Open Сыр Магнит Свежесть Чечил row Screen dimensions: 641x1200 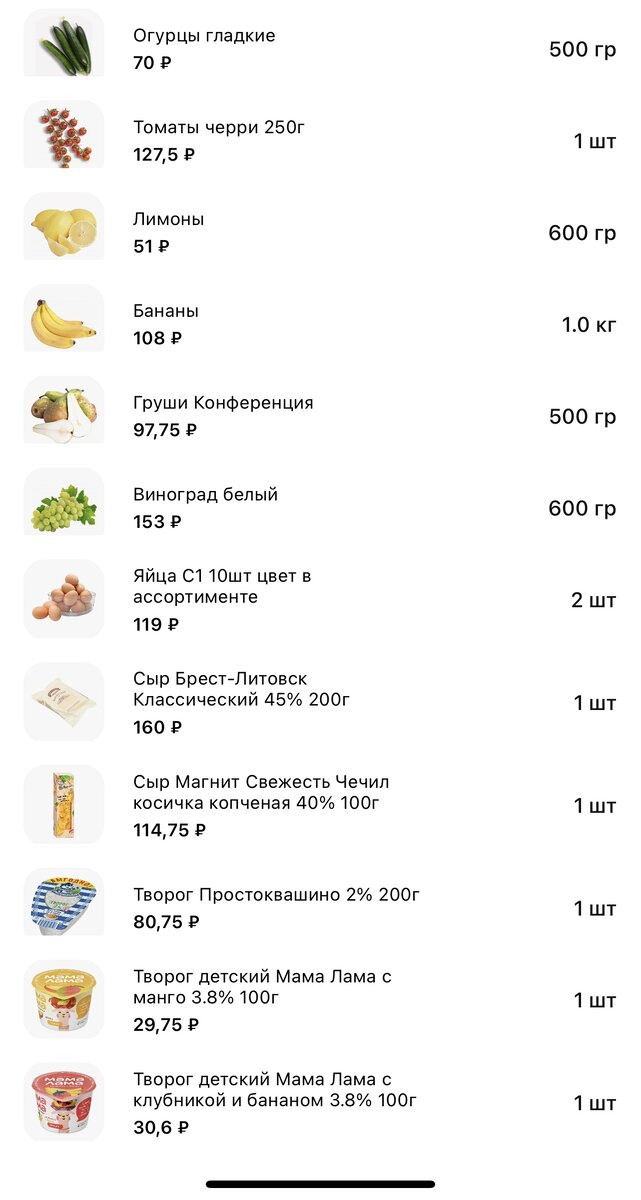[x=320, y=805]
